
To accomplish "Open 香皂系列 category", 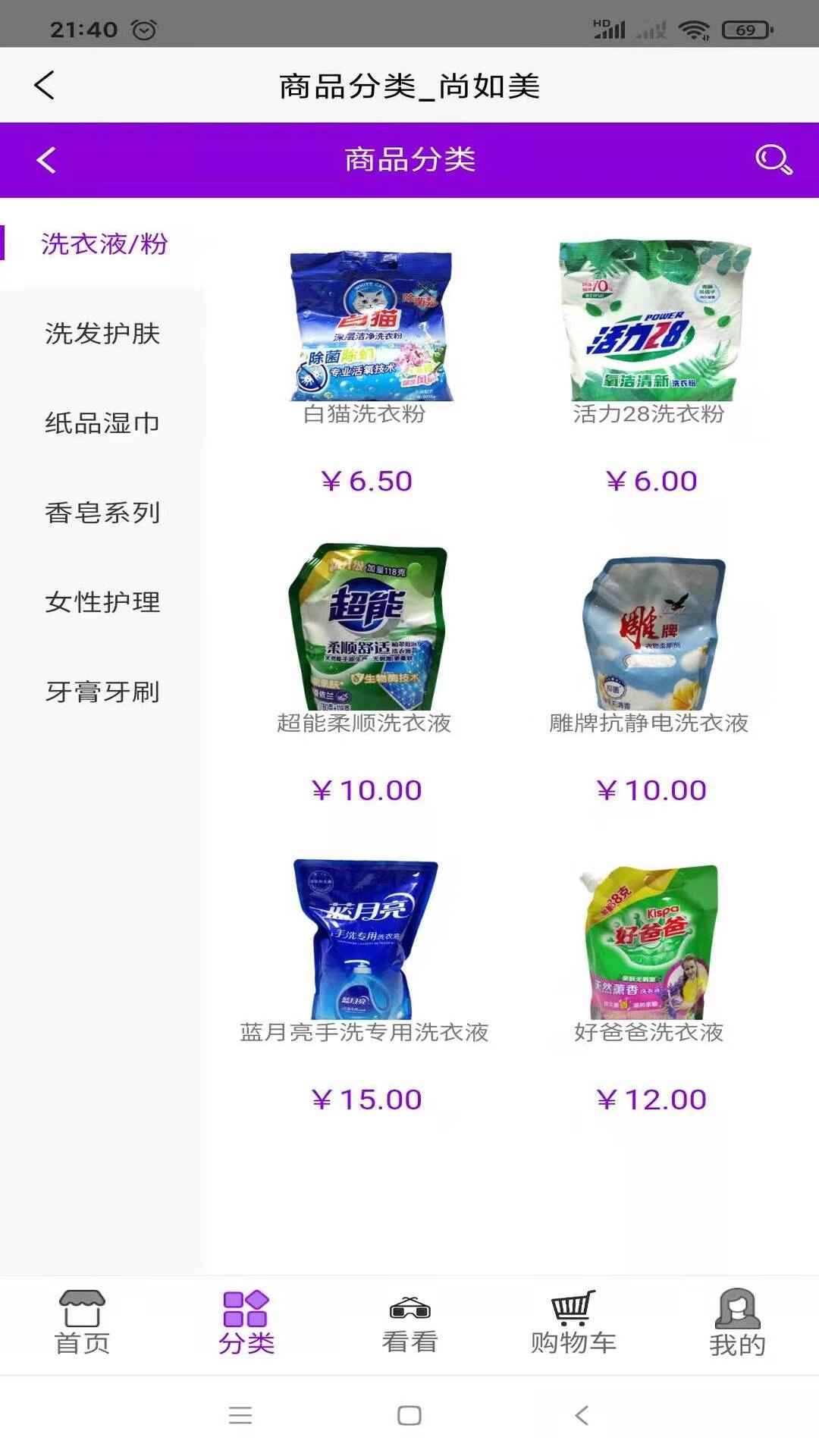I will click(102, 513).
